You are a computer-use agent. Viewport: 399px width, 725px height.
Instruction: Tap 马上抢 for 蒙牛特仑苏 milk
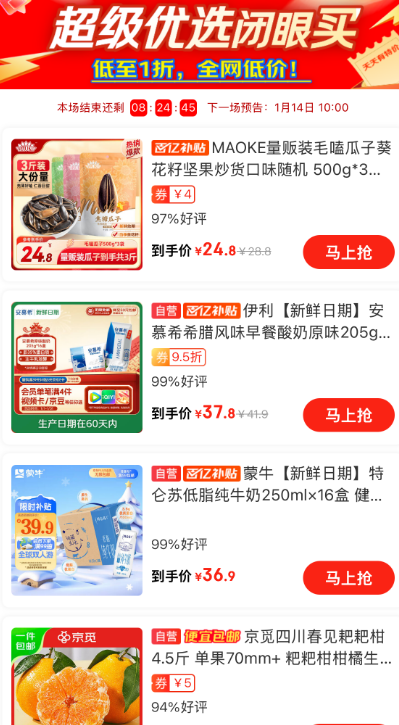click(x=349, y=578)
